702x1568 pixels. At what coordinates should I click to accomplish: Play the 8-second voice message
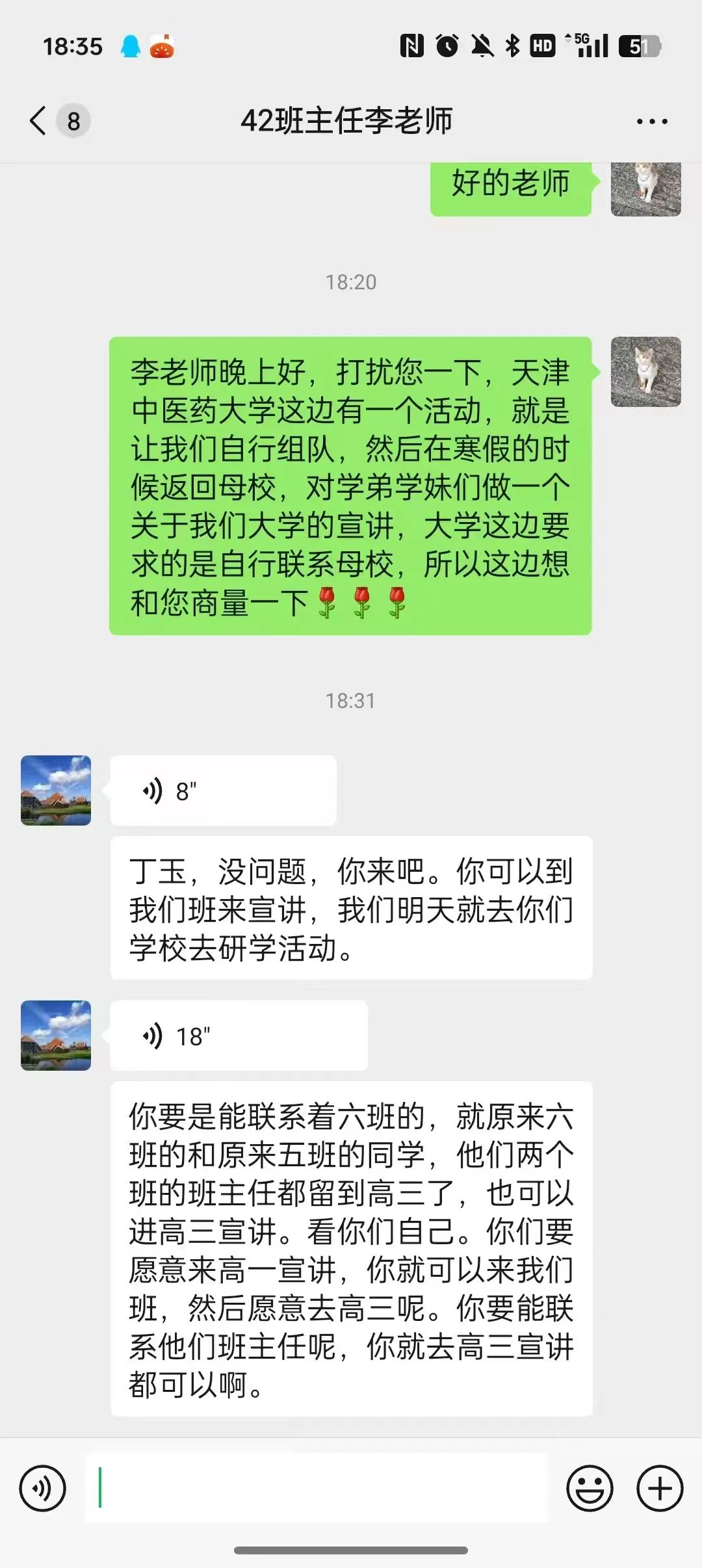pyautogui.click(x=223, y=791)
